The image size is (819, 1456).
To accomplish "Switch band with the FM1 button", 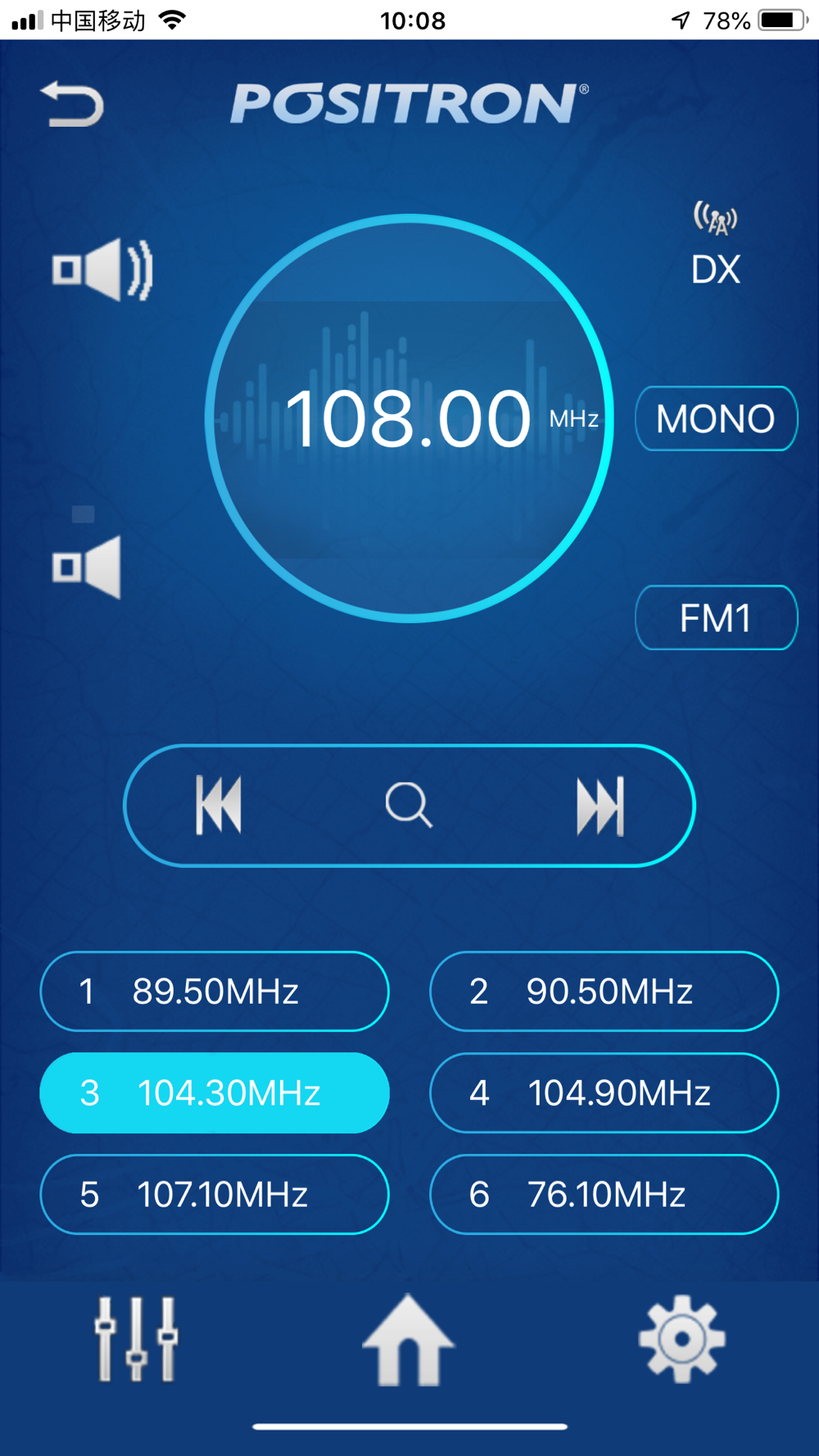I will pos(717,617).
